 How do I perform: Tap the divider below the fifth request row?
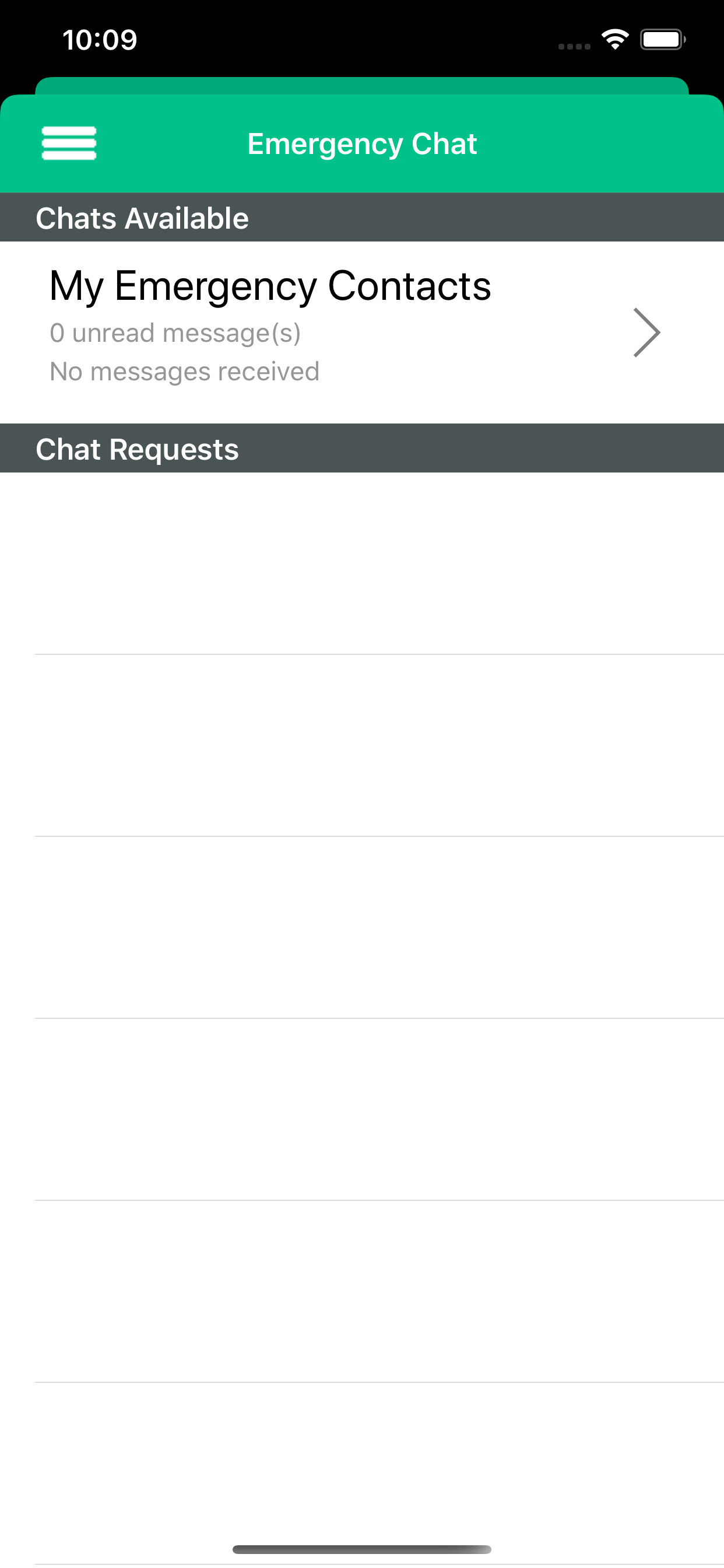362,1382
